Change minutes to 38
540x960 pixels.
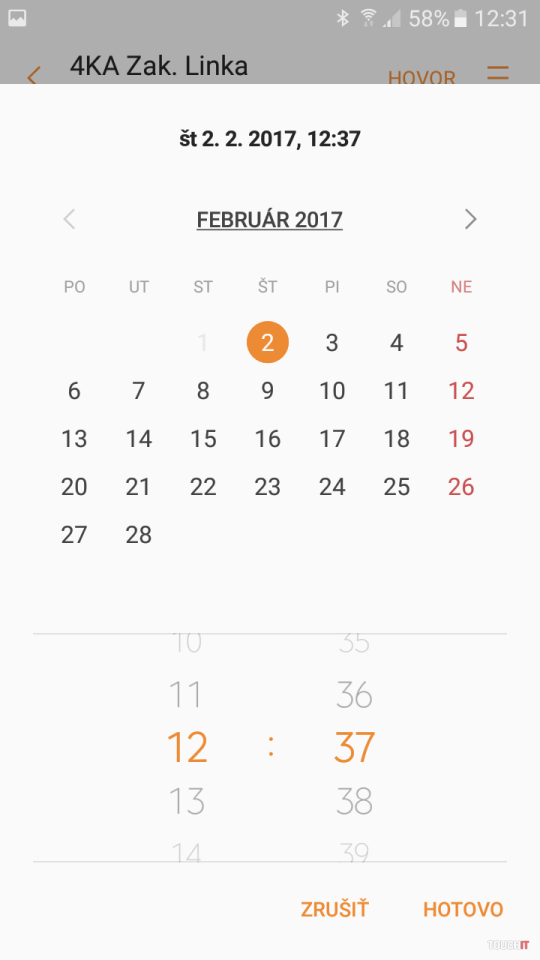354,800
